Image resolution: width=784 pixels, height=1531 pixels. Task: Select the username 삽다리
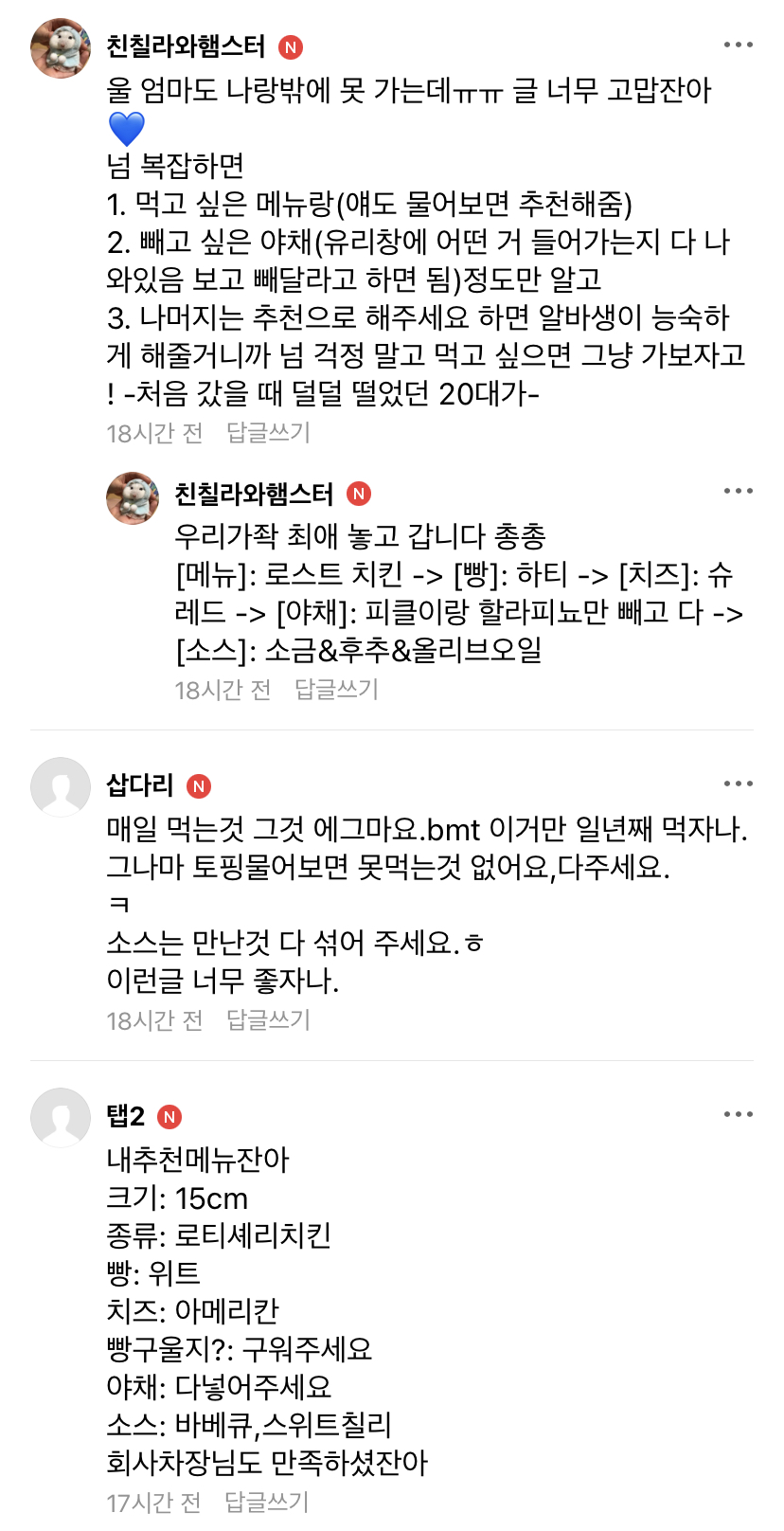[x=136, y=786]
